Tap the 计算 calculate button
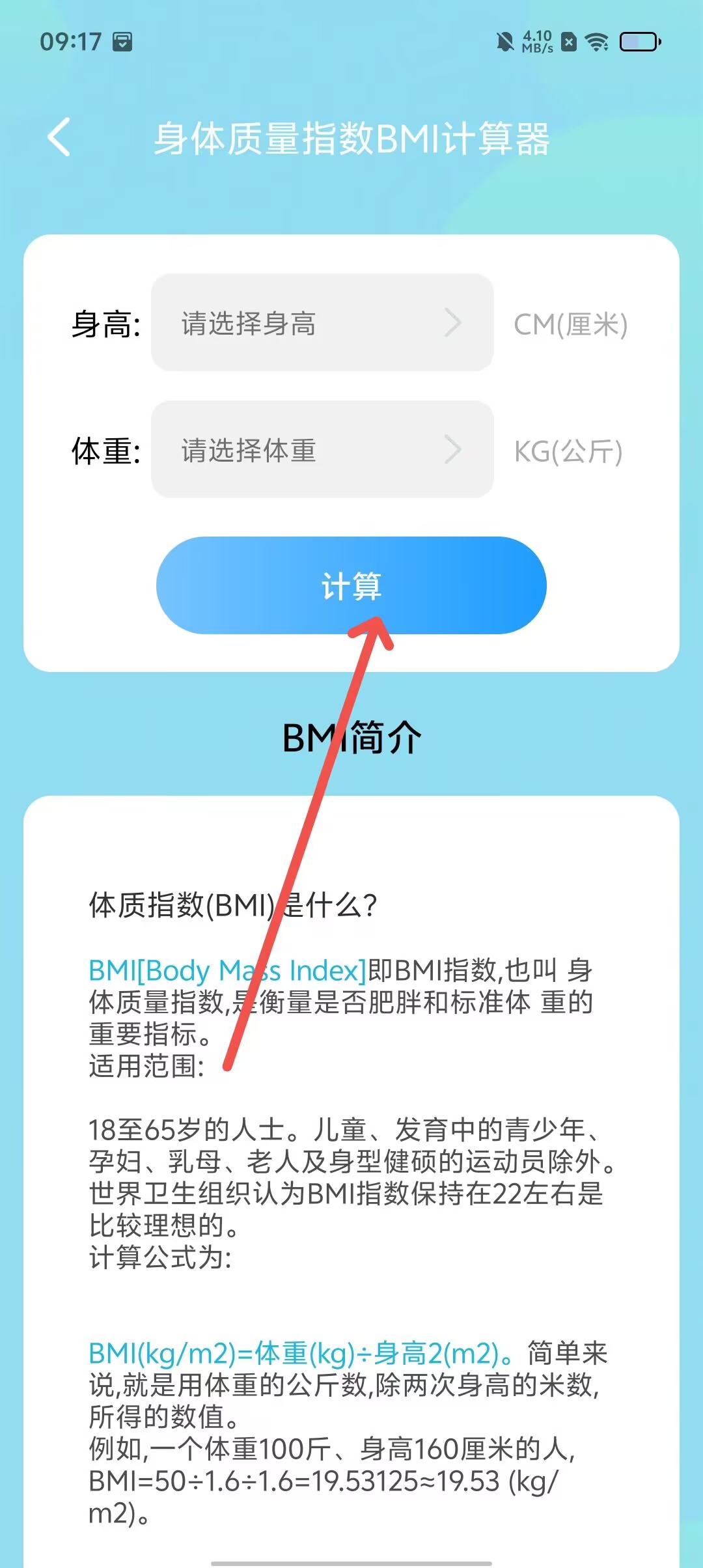703x1568 pixels. (x=351, y=585)
